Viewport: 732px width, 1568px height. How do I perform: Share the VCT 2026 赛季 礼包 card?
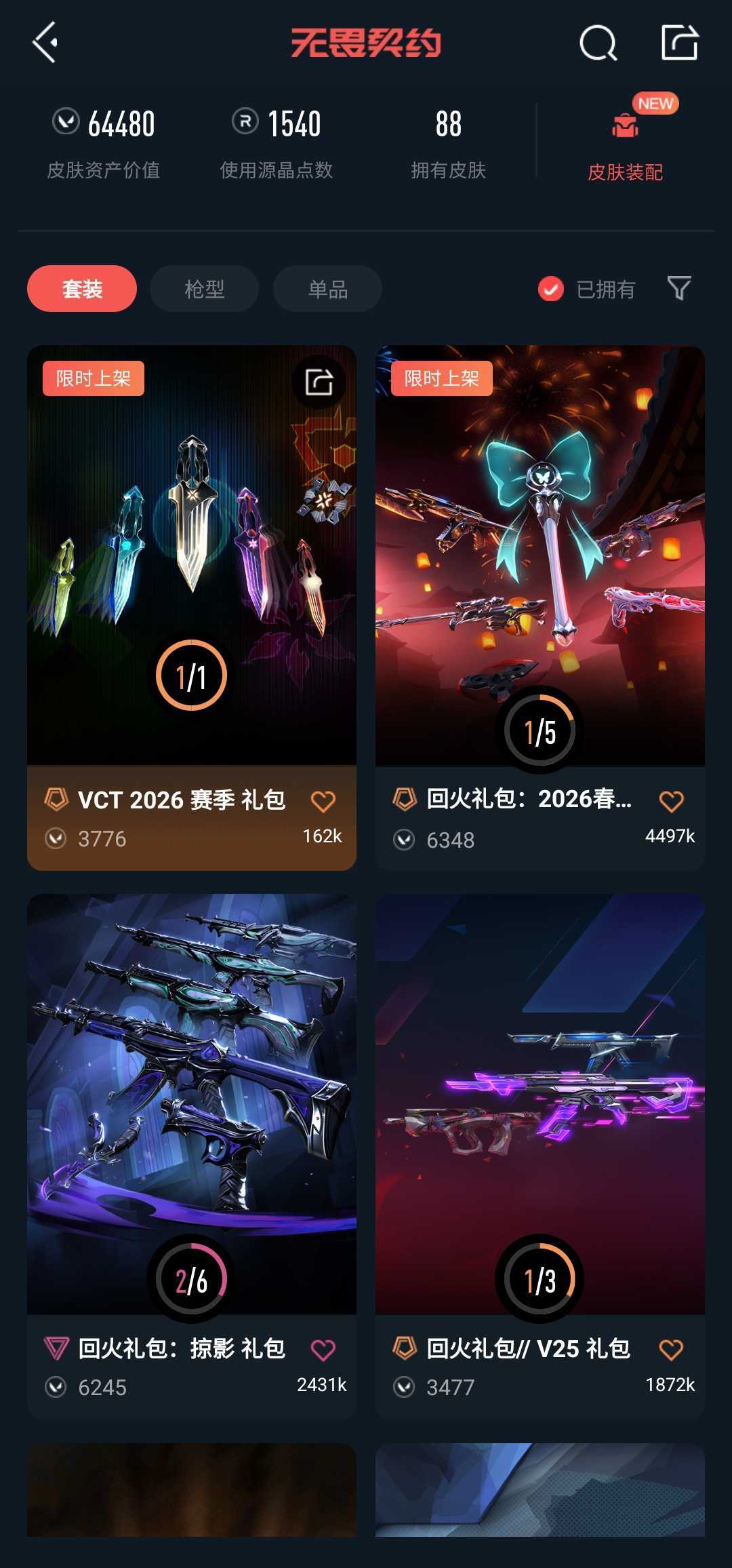319,382
